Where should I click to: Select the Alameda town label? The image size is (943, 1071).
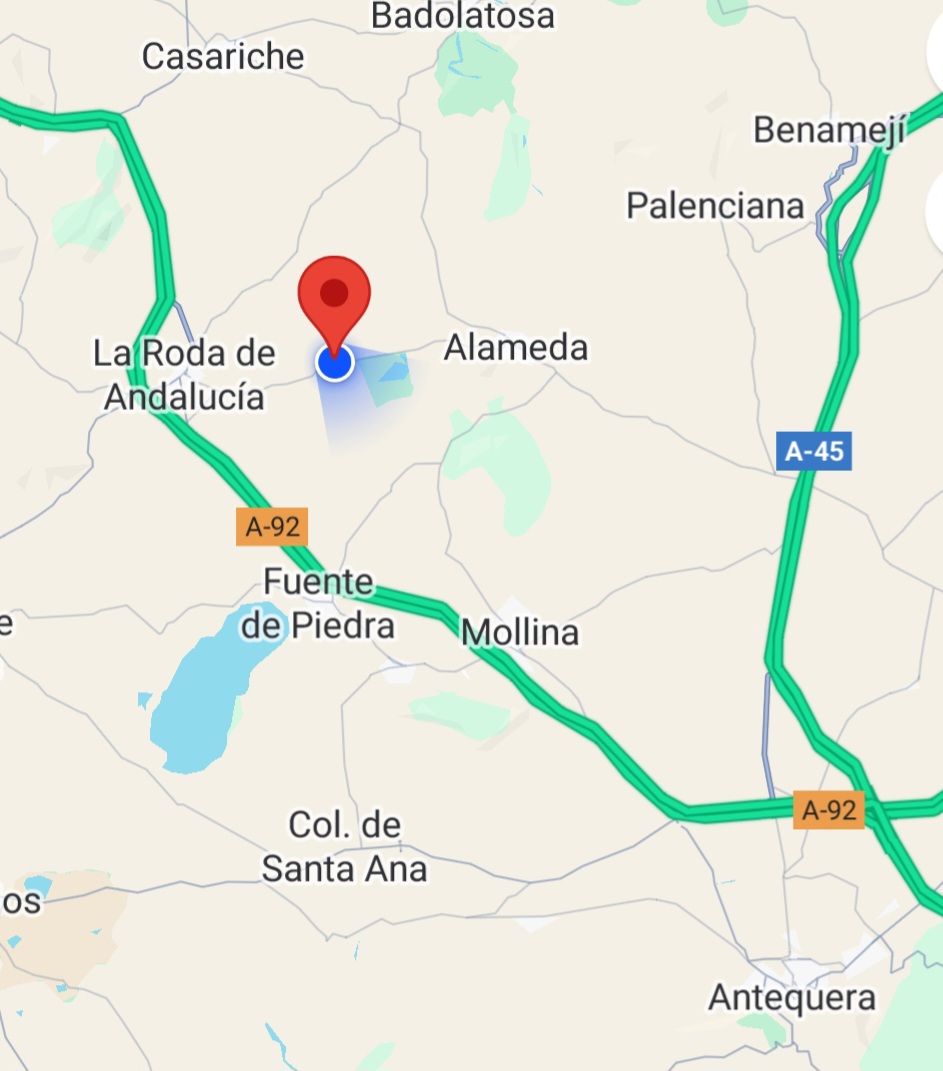516,348
